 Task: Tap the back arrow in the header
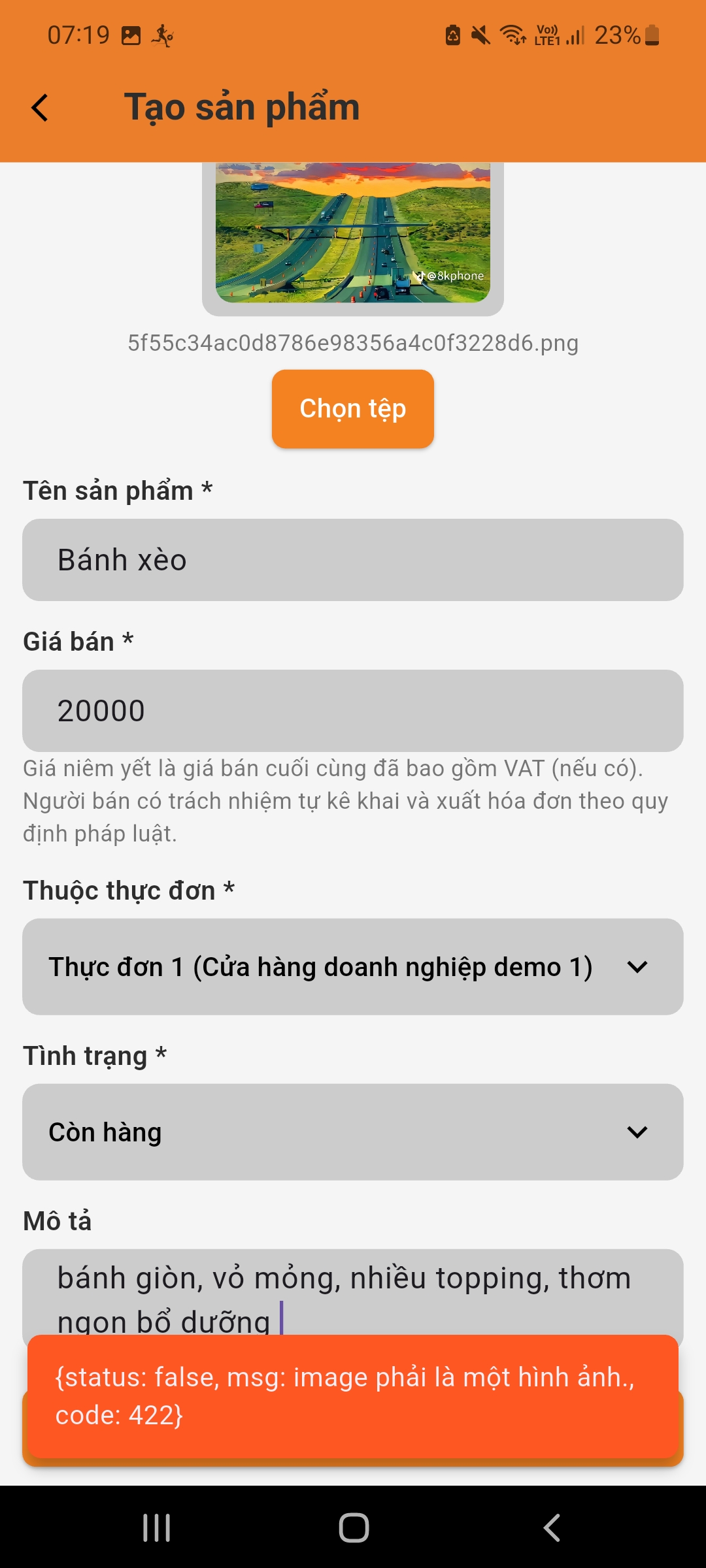tap(39, 107)
